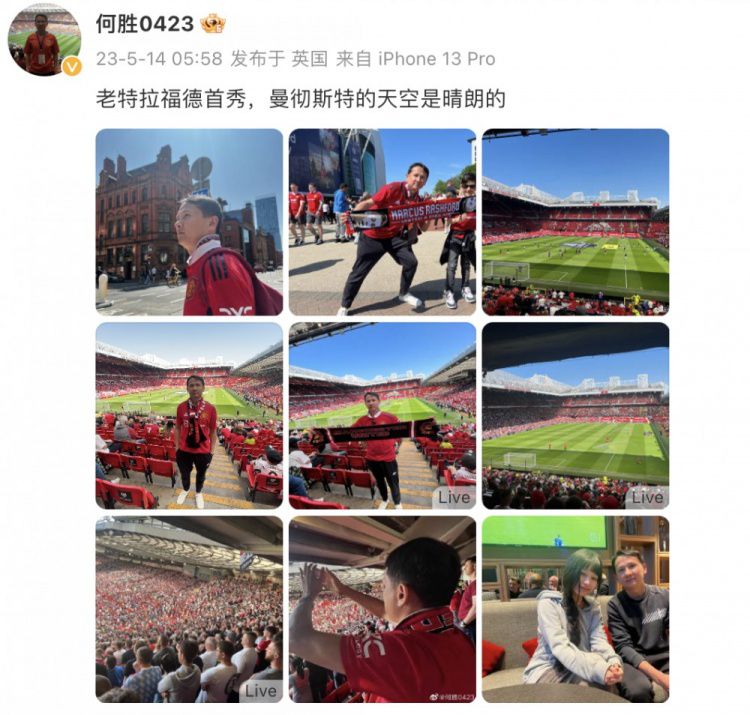Open photo of two people seated indoors
The width and height of the screenshot is (750, 715).
575,608
